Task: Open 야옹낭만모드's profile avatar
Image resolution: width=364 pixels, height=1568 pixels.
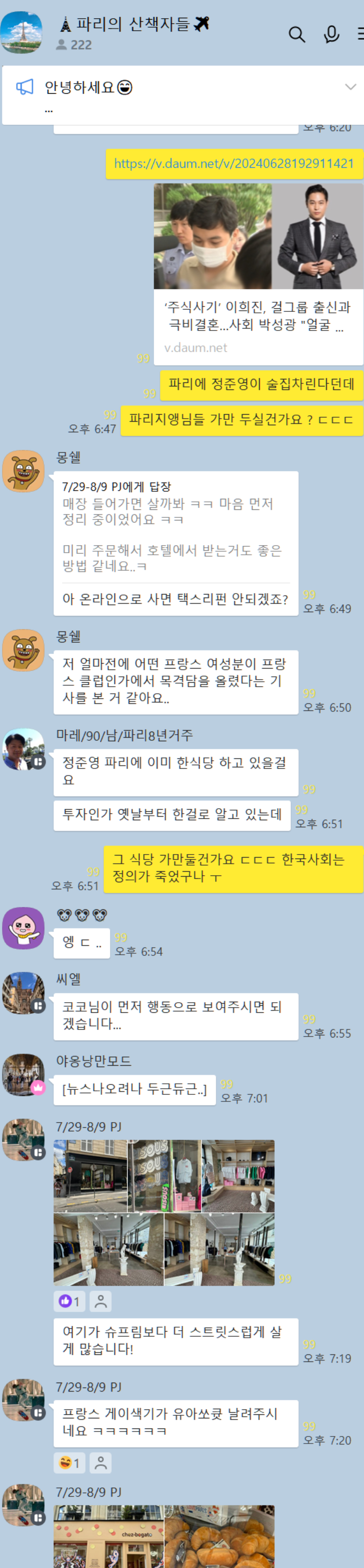Action: [23, 1074]
